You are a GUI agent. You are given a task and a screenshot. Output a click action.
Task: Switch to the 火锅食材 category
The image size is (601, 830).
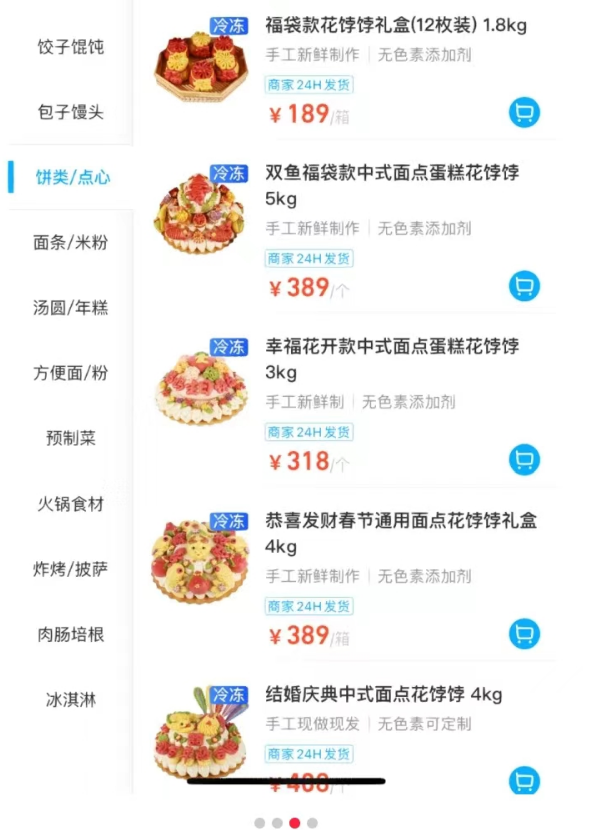coord(70,503)
